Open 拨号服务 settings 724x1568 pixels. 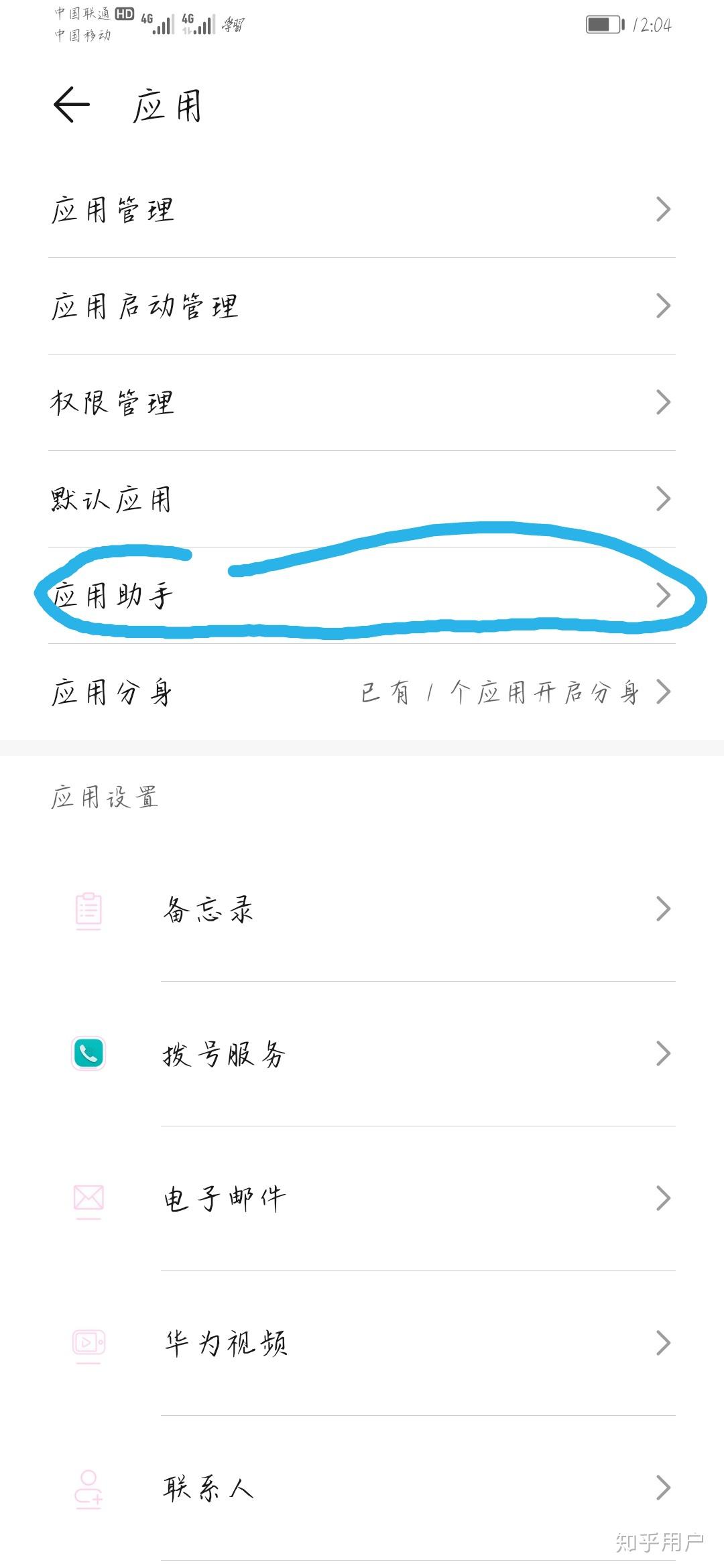(x=362, y=1054)
